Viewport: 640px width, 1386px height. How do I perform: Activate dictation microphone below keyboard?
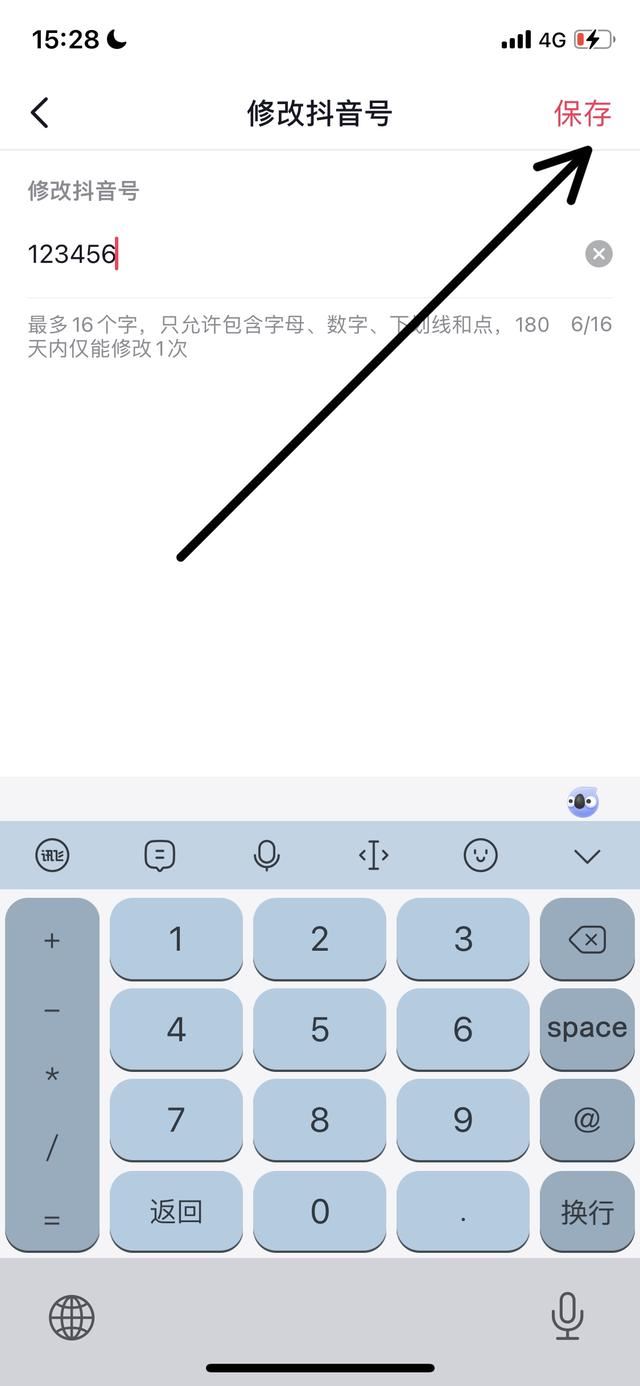pyautogui.click(x=567, y=1316)
